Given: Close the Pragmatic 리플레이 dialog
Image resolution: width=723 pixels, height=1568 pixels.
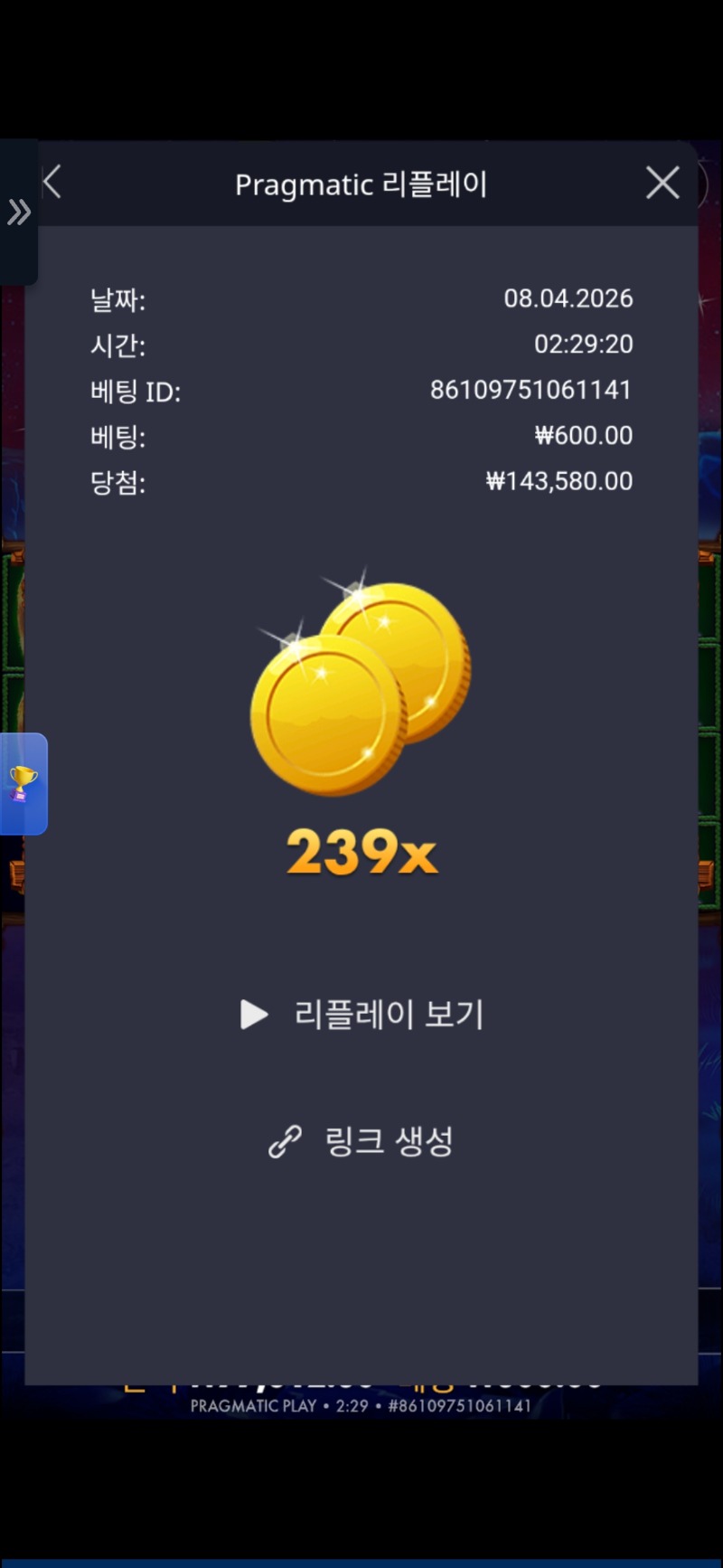Looking at the screenshot, I should pyautogui.click(x=662, y=184).
